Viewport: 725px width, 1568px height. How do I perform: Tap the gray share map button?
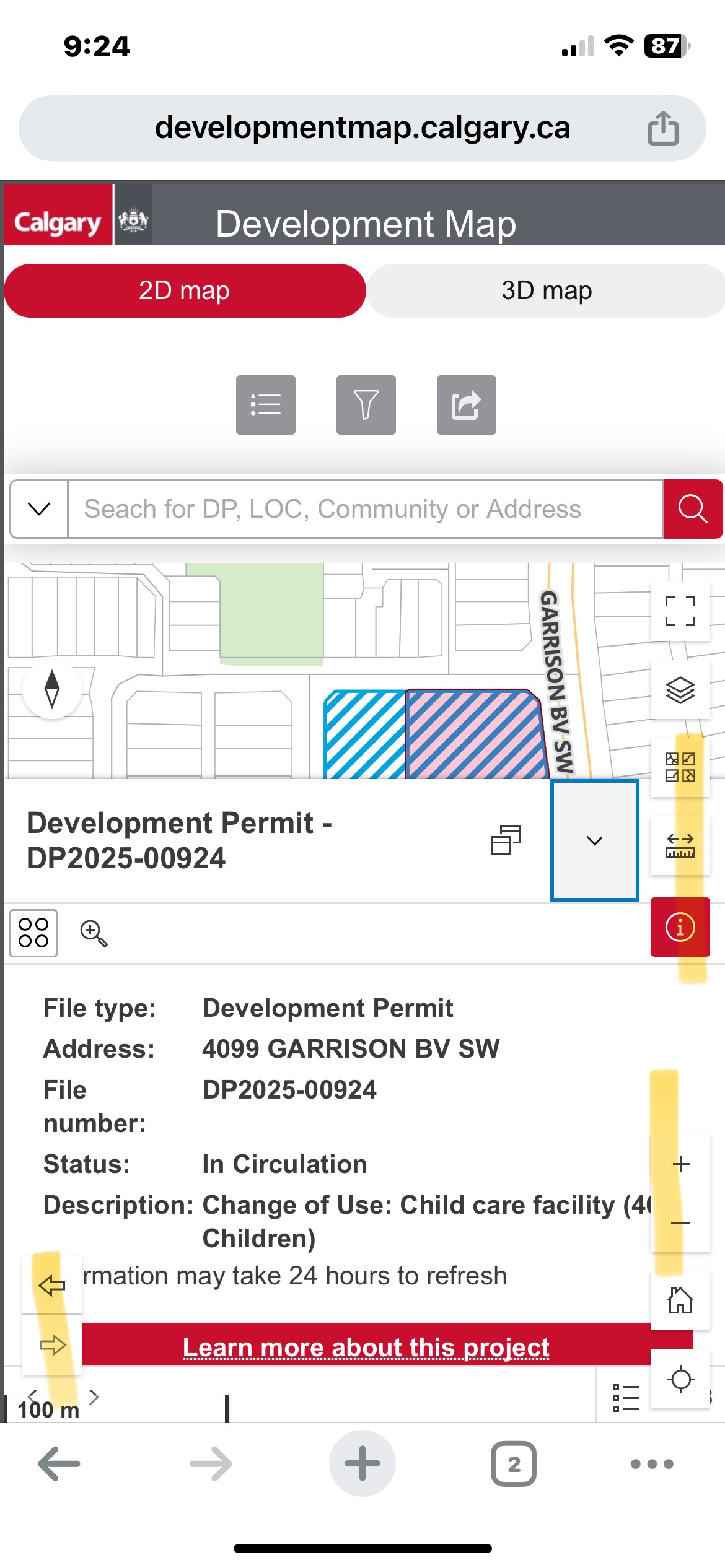pyautogui.click(x=467, y=404)
